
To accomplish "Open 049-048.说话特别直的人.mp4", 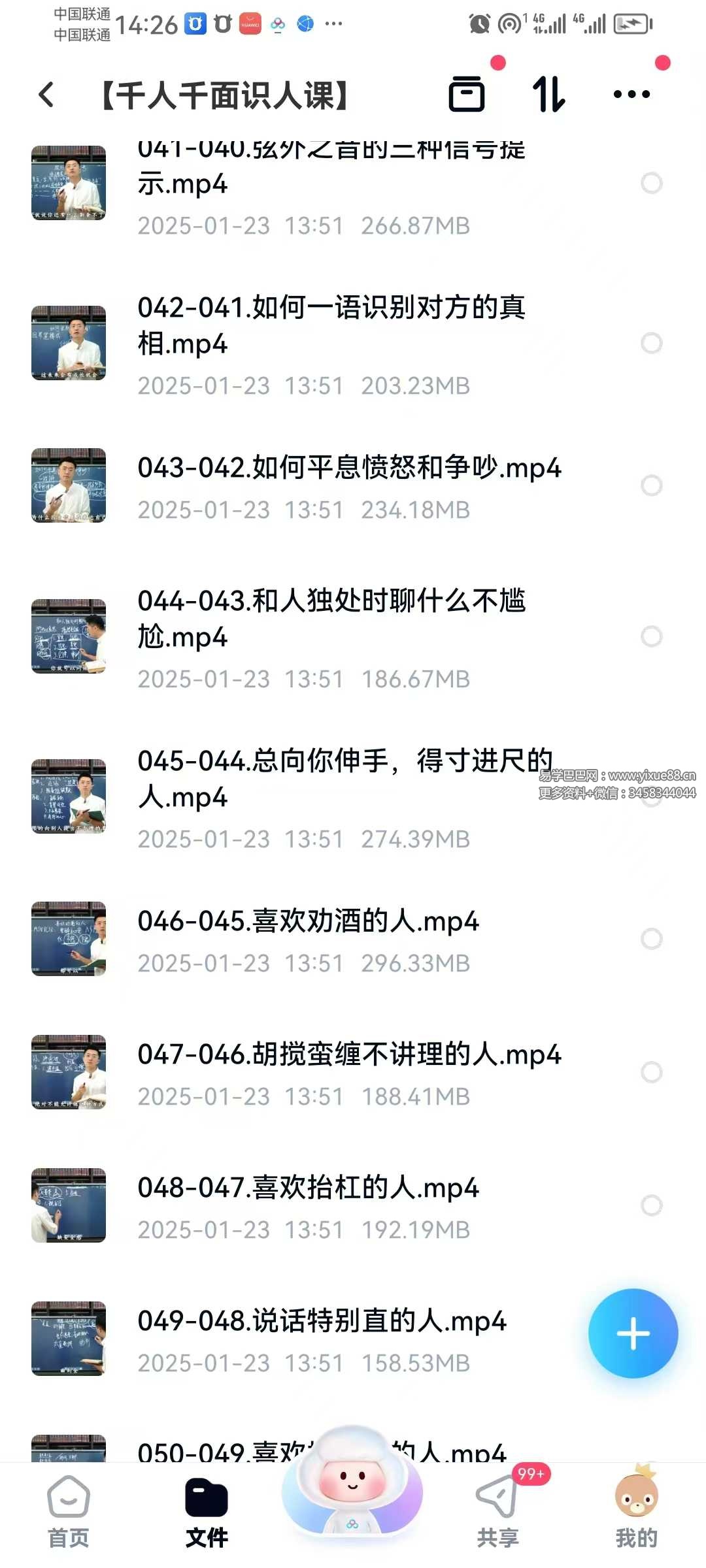I will (x=322, y=1322).
